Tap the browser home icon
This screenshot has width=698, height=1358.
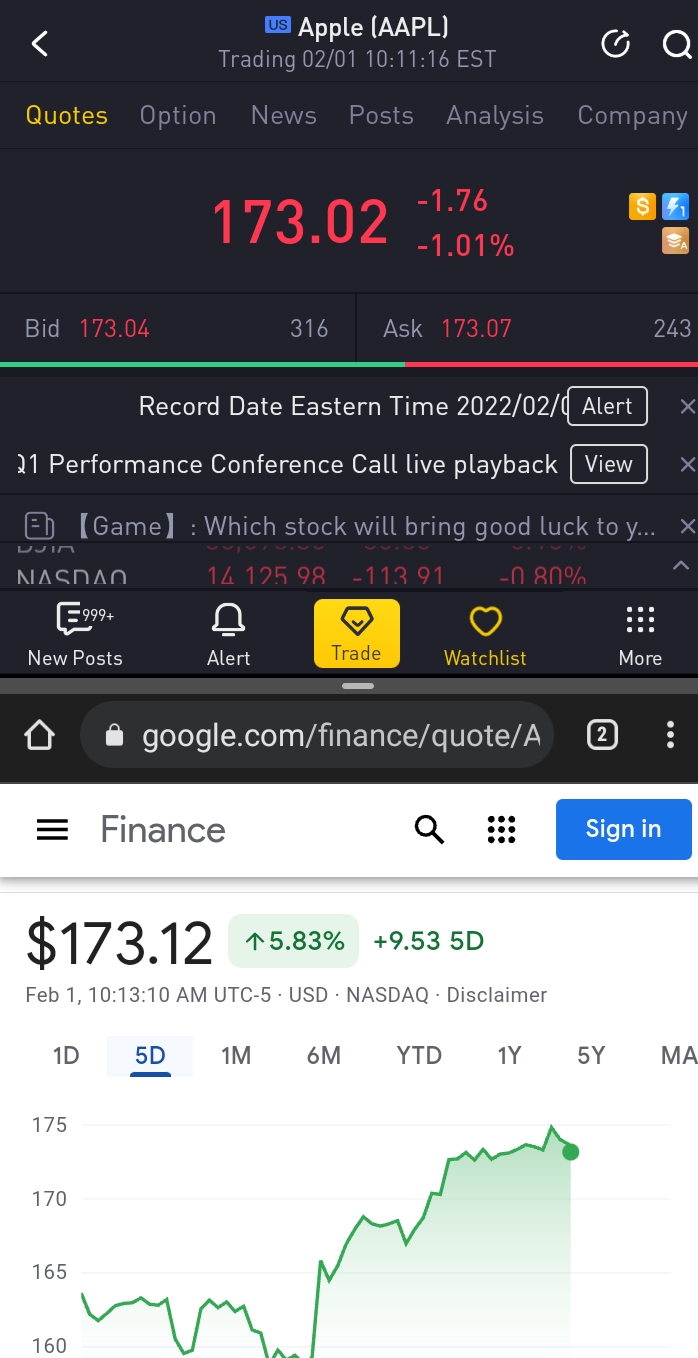tap(39, 736)
